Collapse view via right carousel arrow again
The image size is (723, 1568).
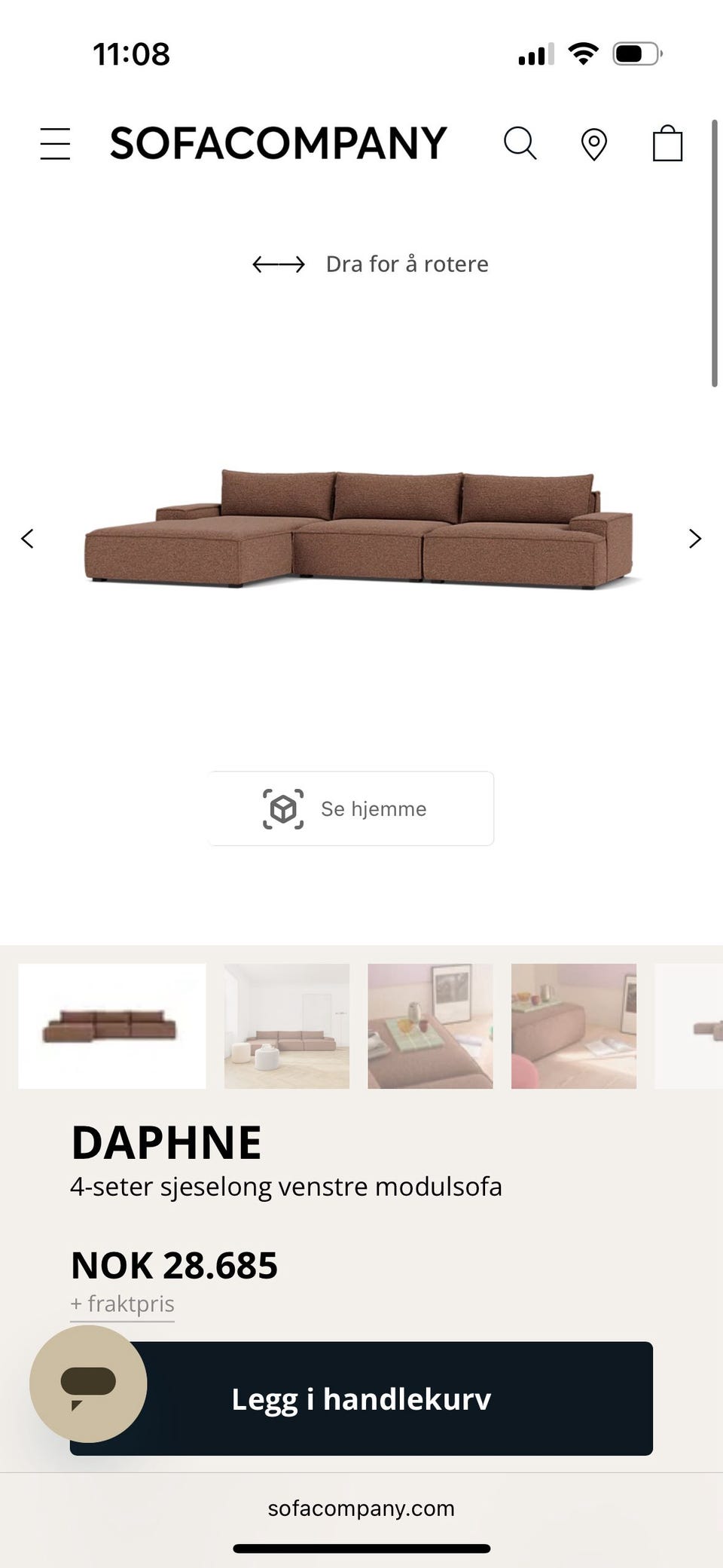point(694,538)
